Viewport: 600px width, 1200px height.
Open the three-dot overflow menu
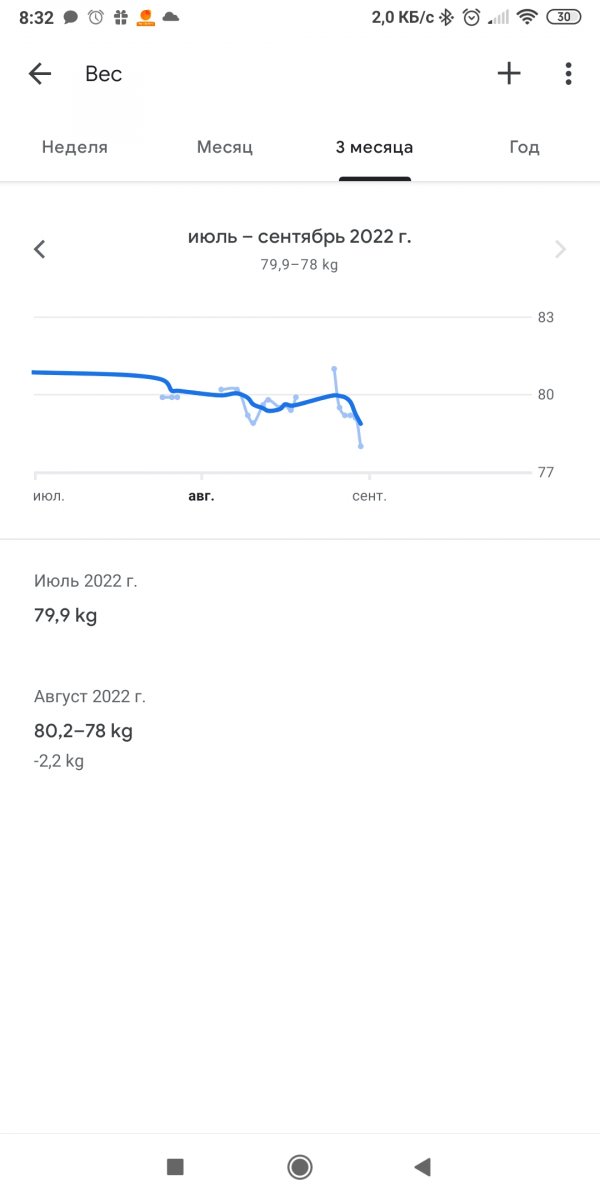(568, 73)
